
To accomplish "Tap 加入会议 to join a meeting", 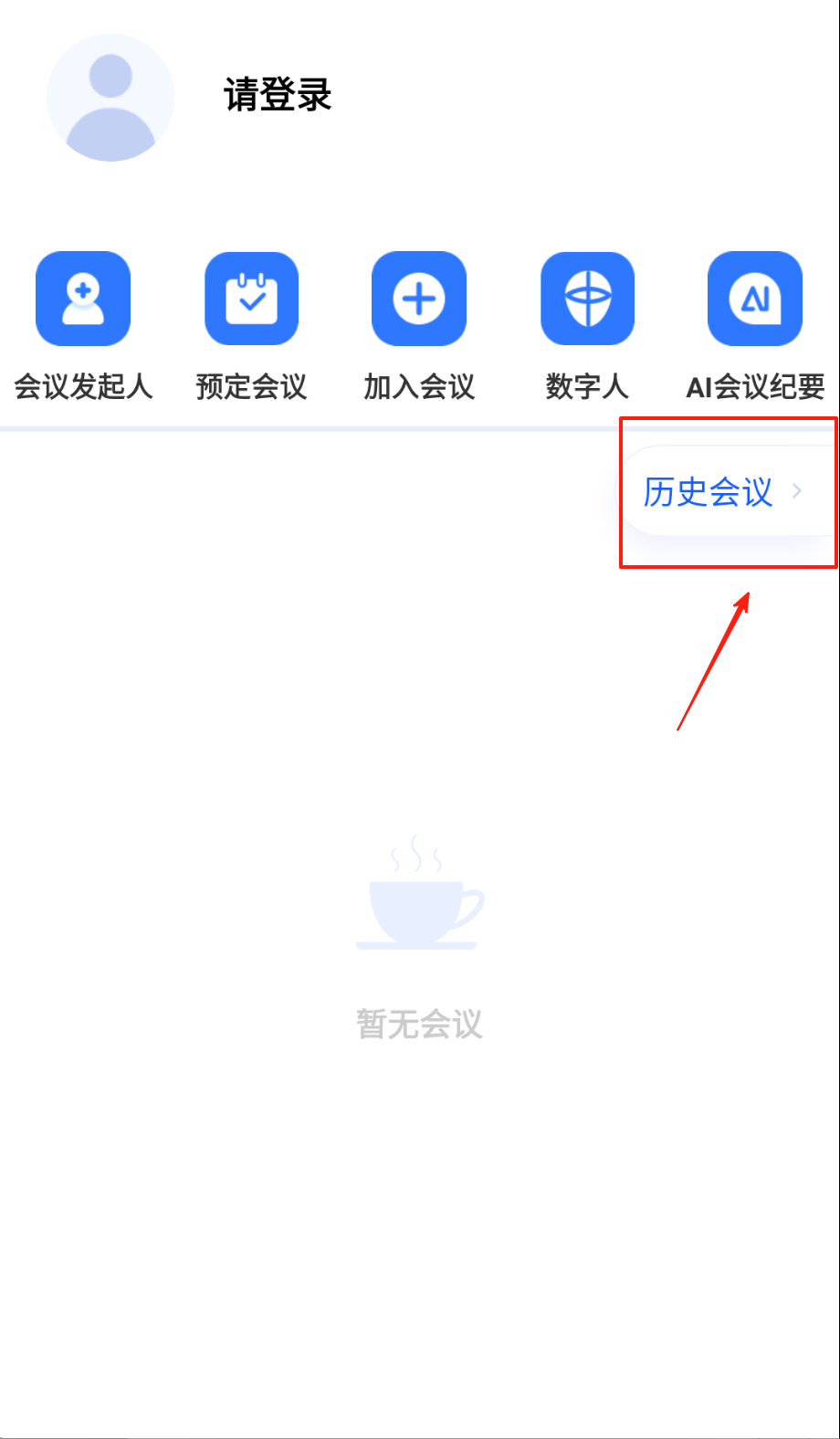I will (x=419, y=299).
